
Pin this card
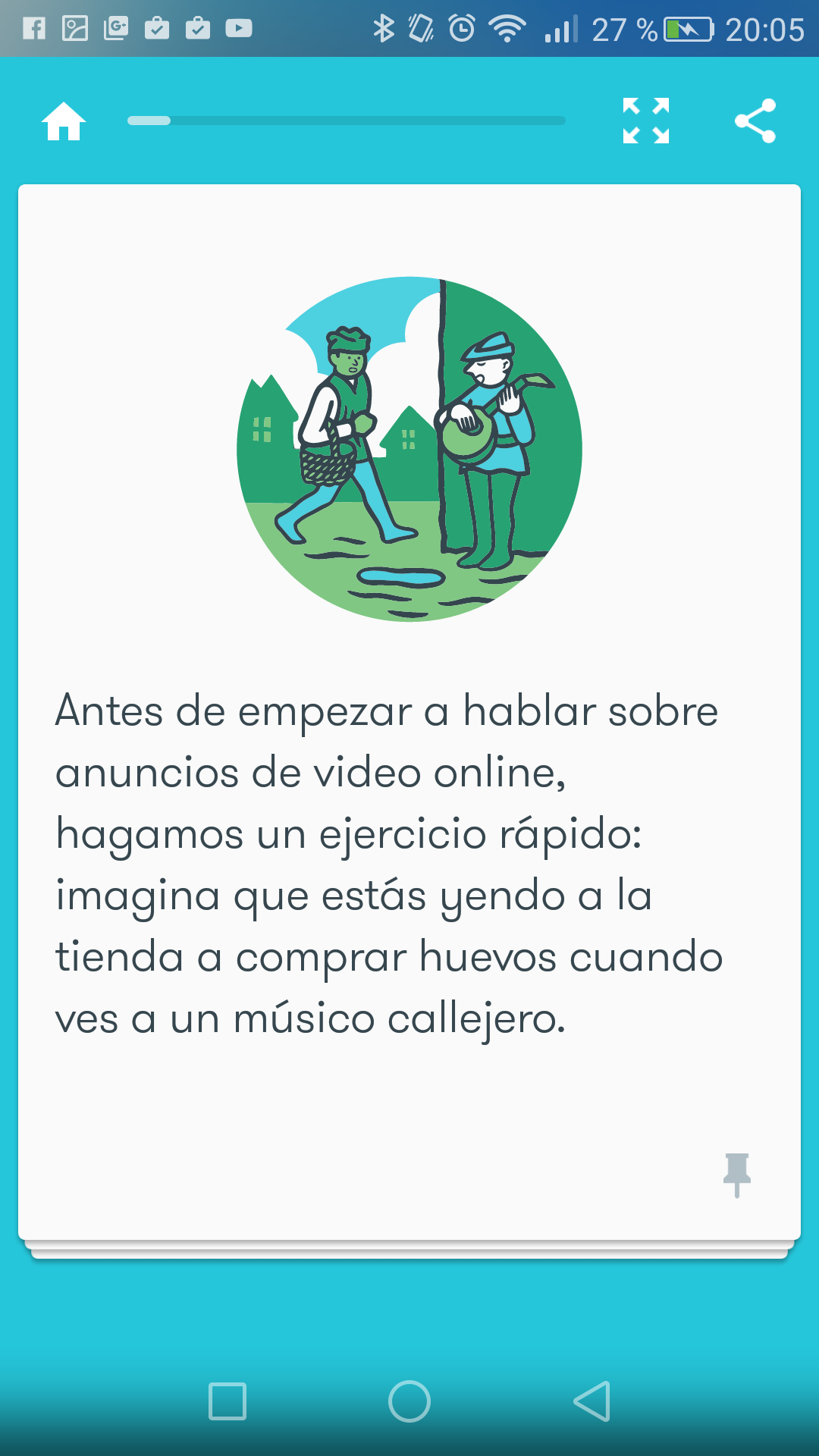(736, 1175)
